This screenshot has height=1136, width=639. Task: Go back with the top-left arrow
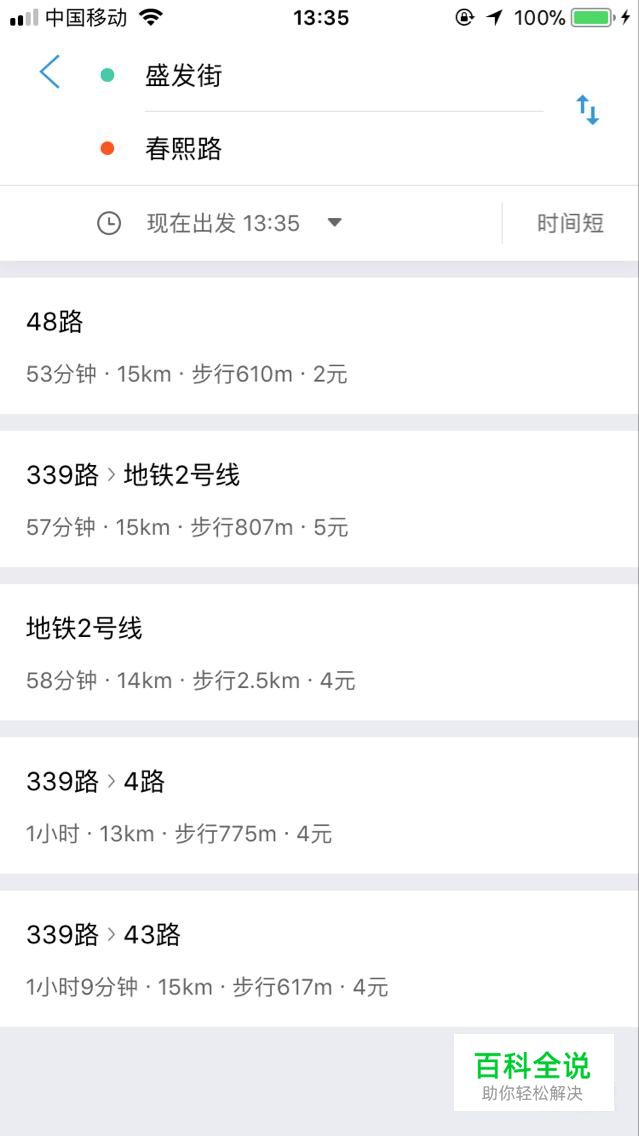tap(49, 72)
